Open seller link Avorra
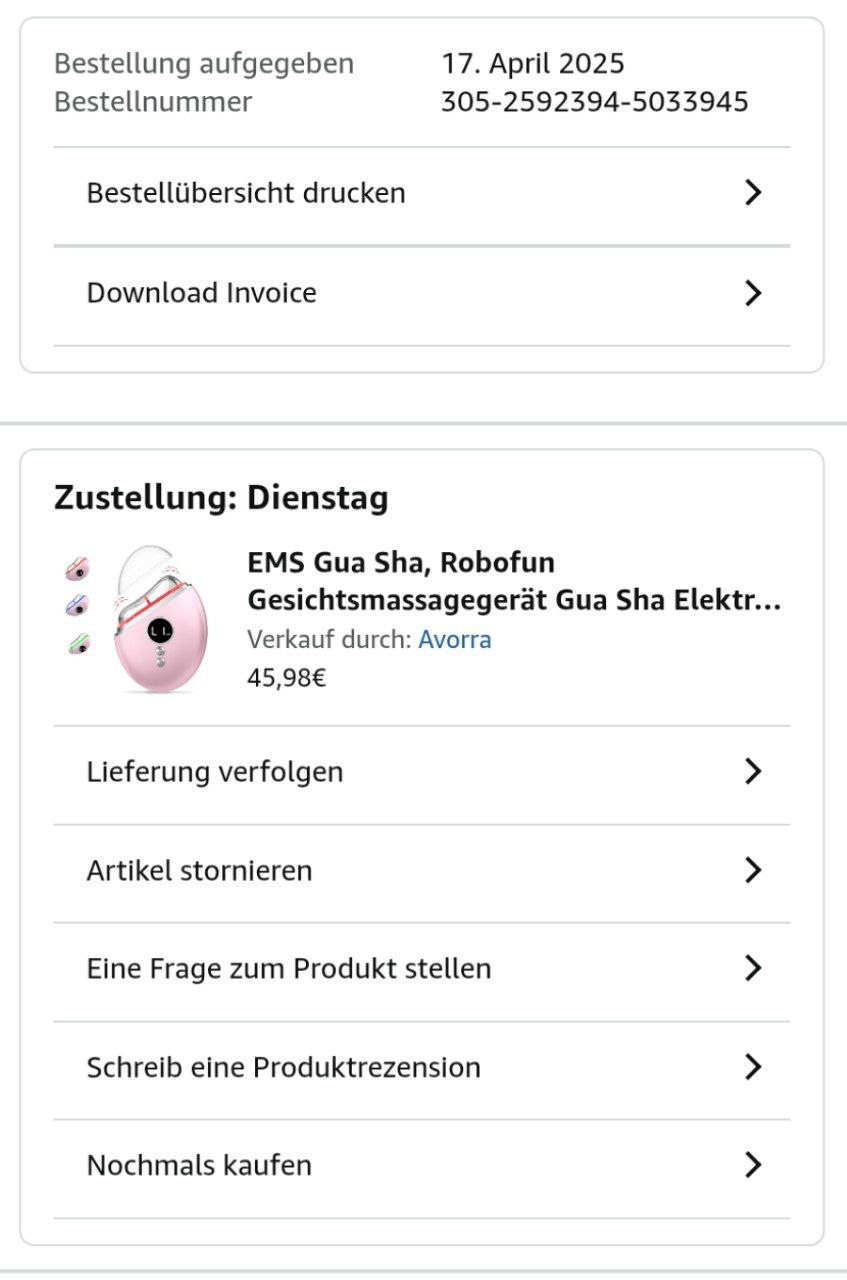This screenshot has height=1280, width=847. click(454, 640)
